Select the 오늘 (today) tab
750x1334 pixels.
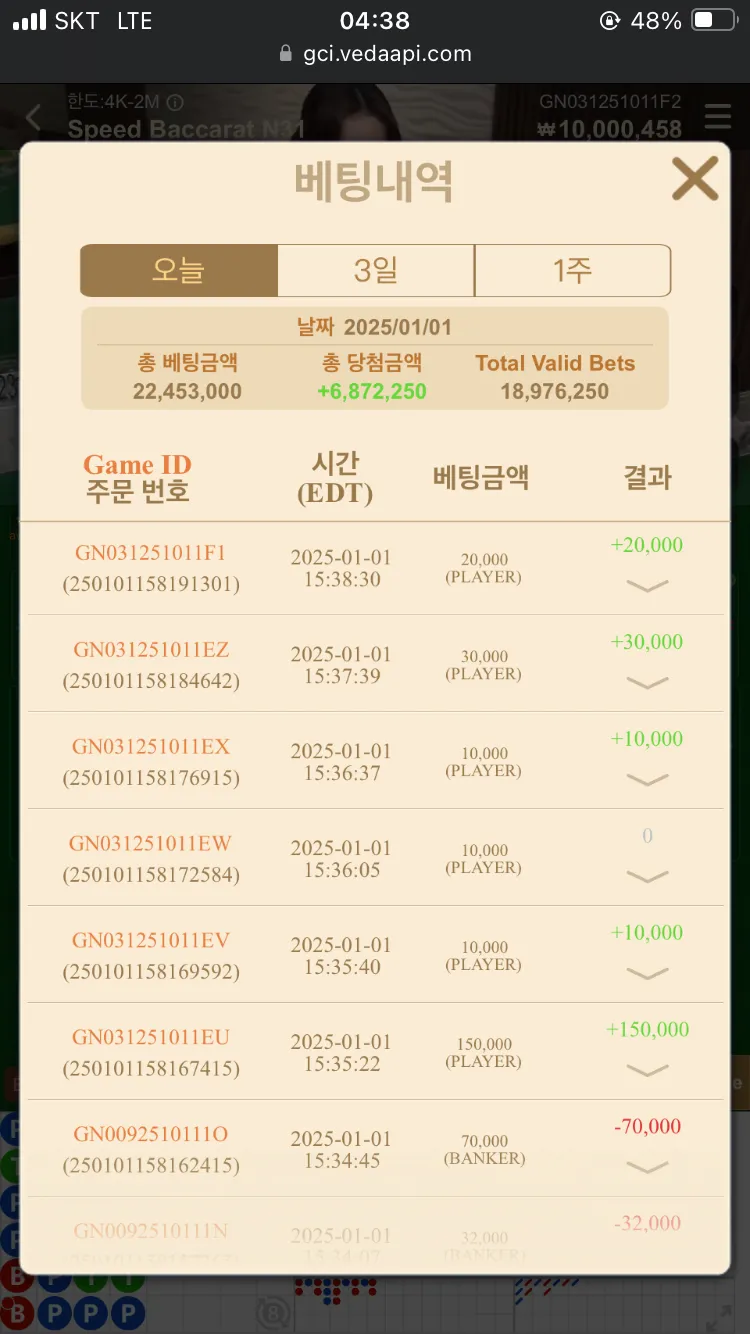click(179, 270)
